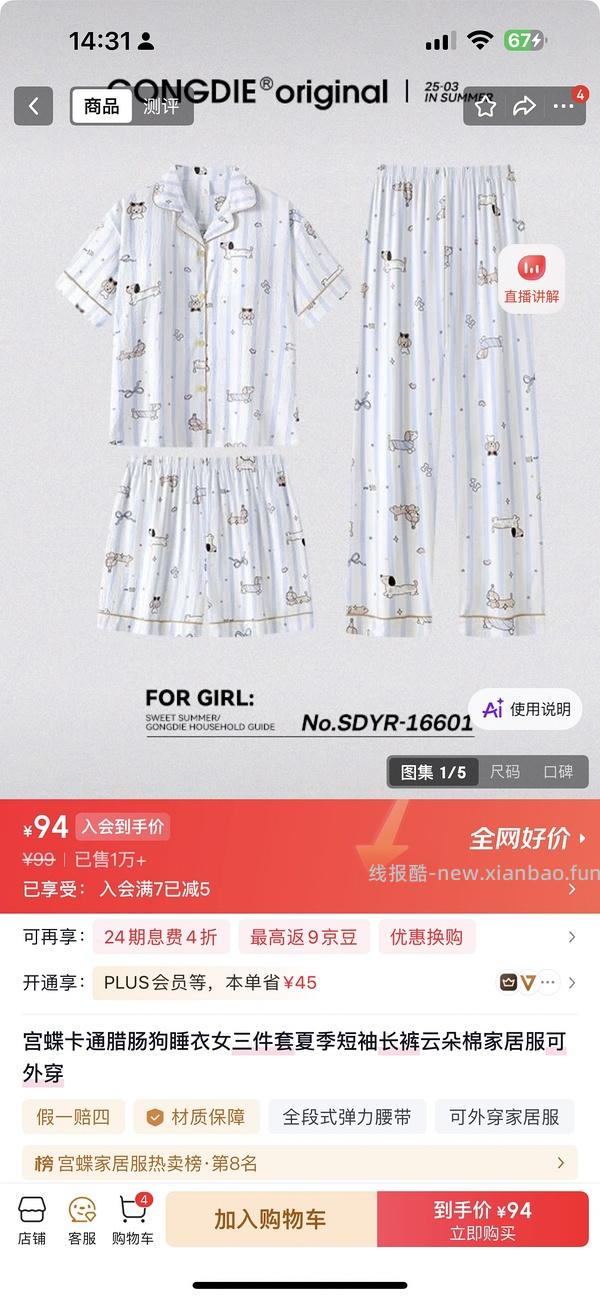This screenshot has height=1300, width=600.
Task: Tap the 假一赔四 guarantee chip
Action: click(73, 1117)
